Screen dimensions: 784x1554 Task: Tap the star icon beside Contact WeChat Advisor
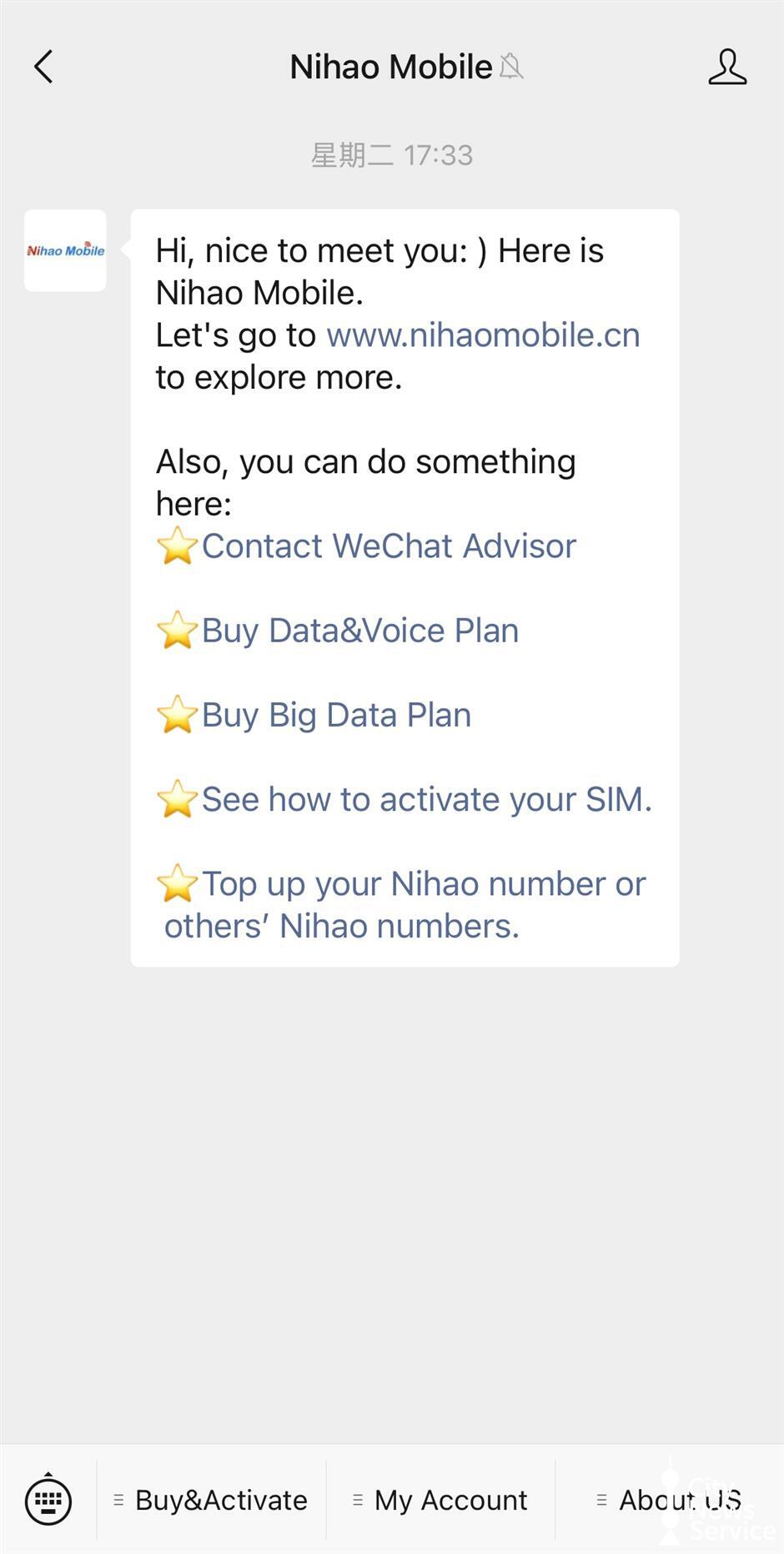pos(176,547)
